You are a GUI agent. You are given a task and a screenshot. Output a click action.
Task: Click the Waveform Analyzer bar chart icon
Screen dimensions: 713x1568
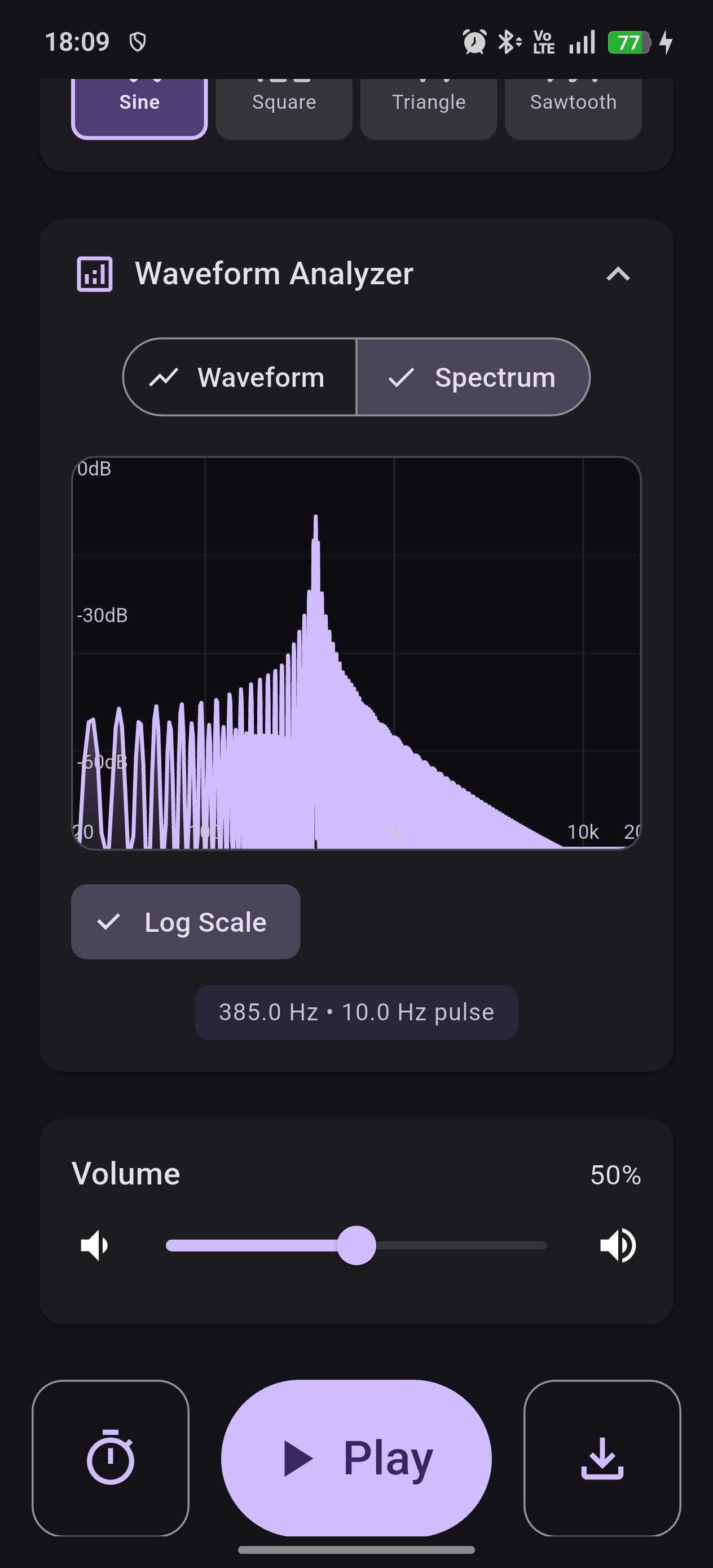pyautogui.click(x=94, y=275)
